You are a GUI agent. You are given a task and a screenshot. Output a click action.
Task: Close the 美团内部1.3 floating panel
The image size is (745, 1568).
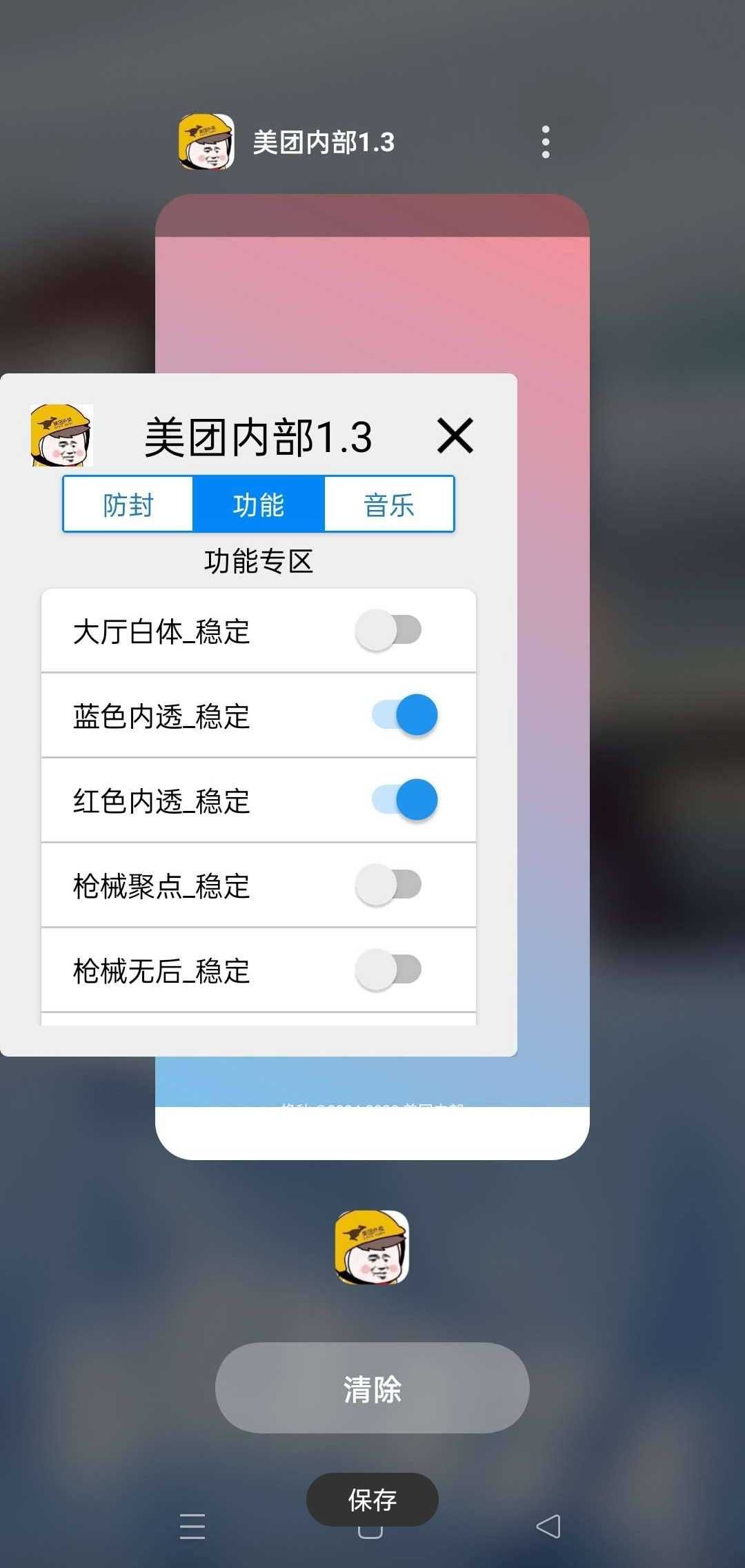tap(455, 436)
